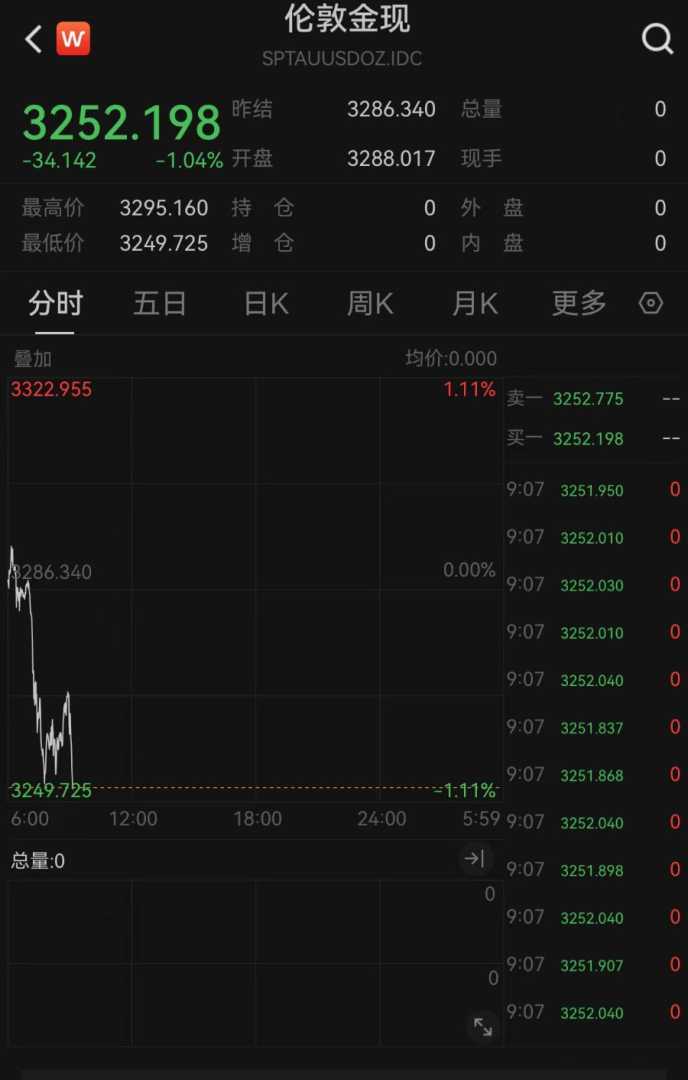
Task: Tap 叠加 to overlay another symbol
Action: tap(32, 359)
